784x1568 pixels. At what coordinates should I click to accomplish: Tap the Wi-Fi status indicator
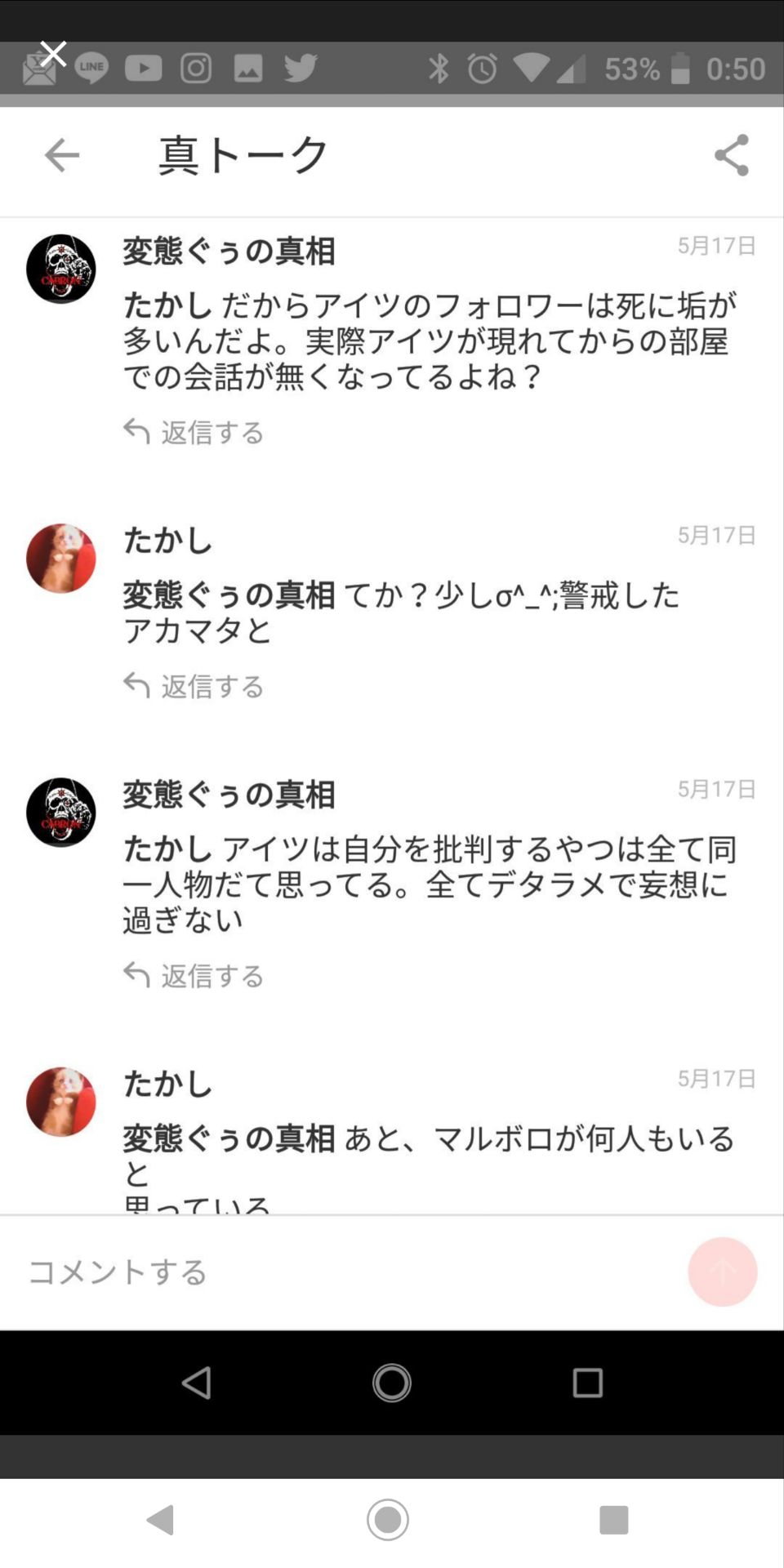(532, 69)
